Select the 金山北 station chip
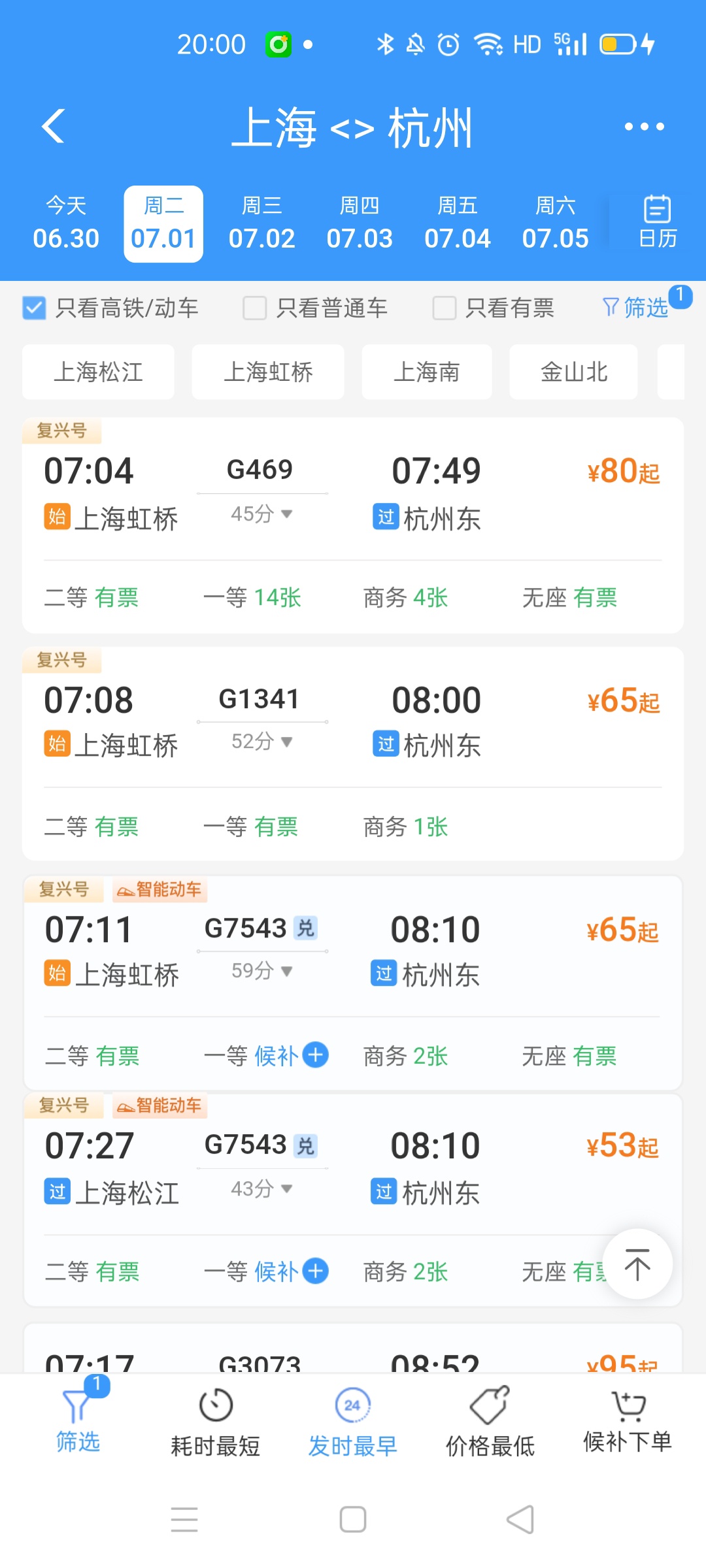This screenshot has height=1568, width=706. [x=573, y=372]
